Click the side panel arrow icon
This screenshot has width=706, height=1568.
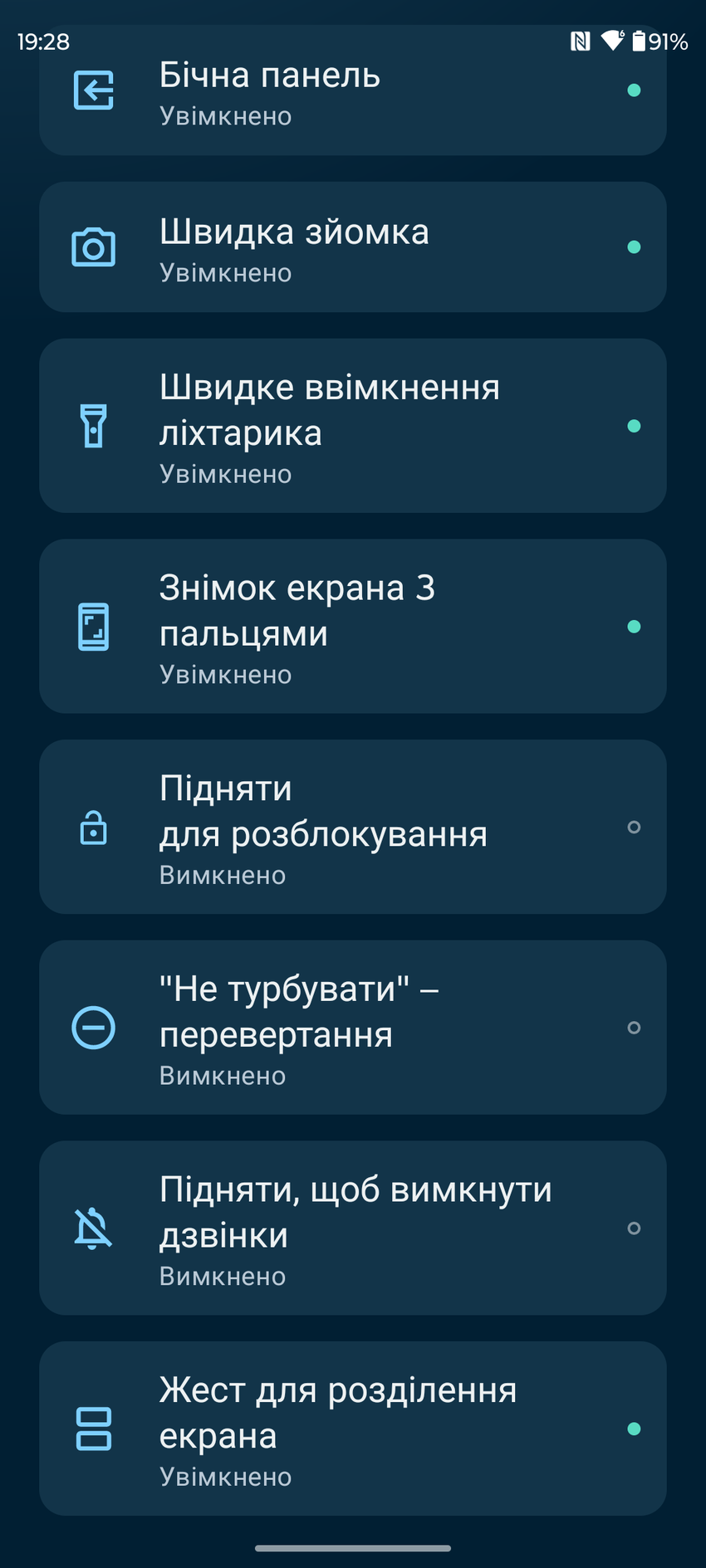(x=94, y=90)
